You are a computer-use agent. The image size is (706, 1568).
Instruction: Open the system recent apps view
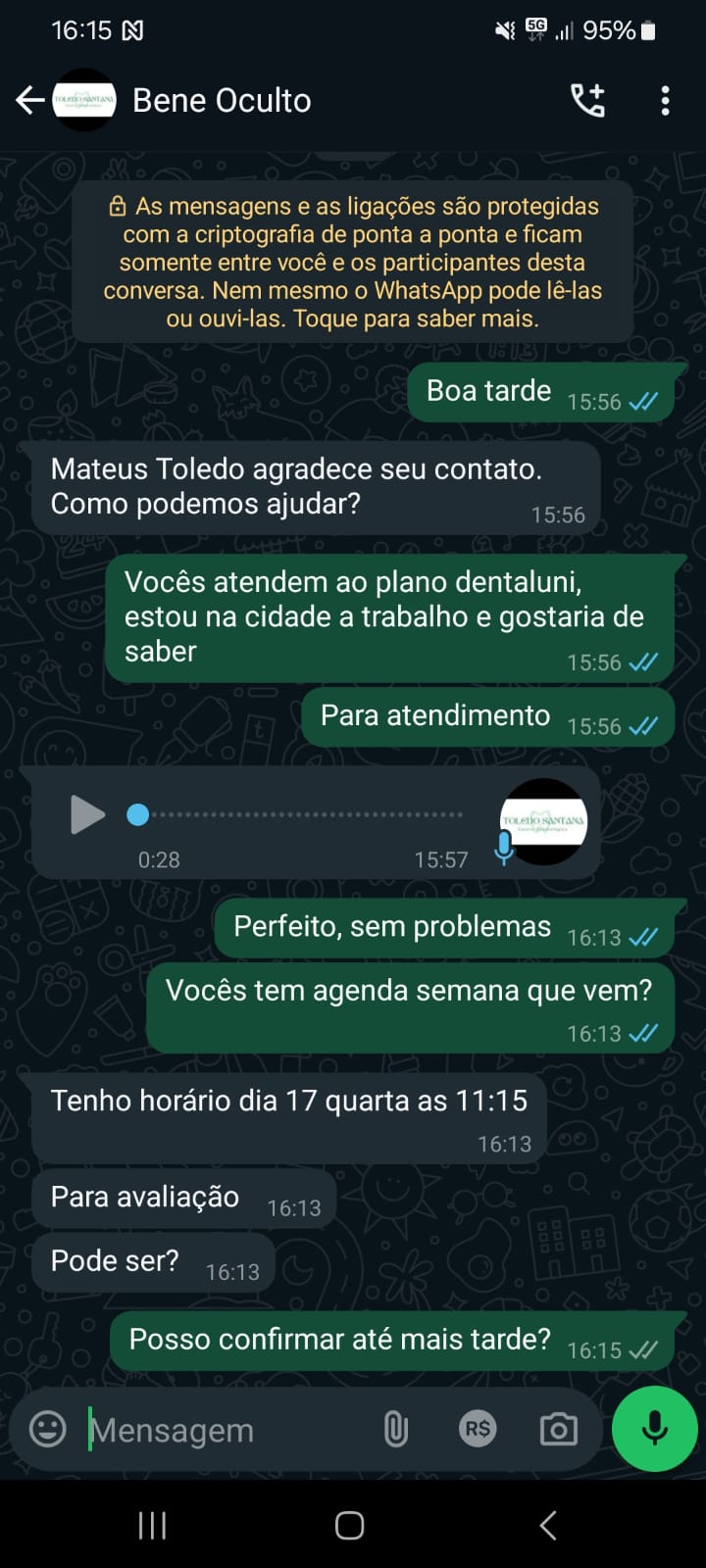pos(152,1525)
